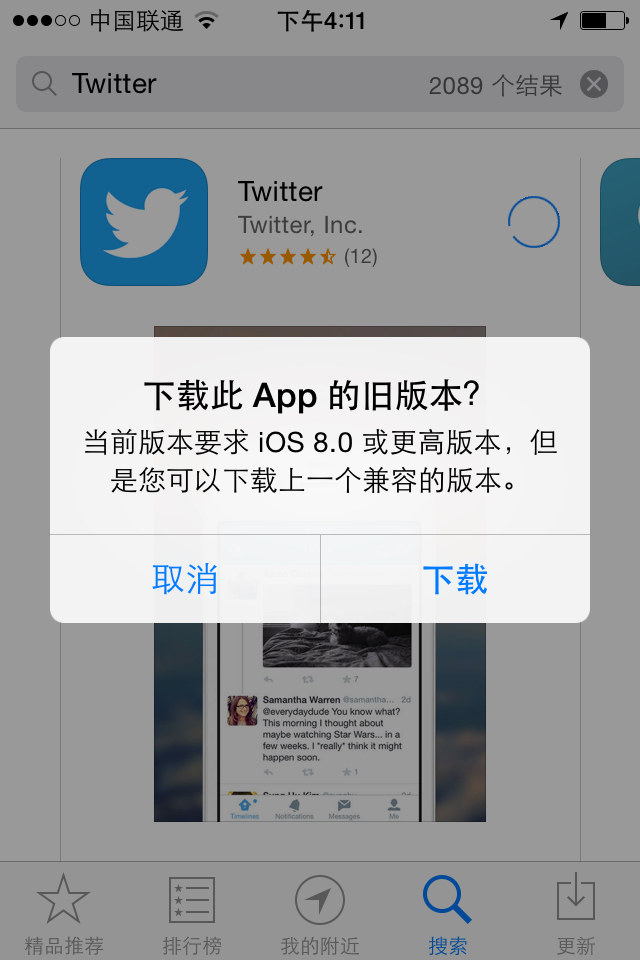Stop the Twitter download progress circle
Image resolution: width=640 pixels, height=960 pixels.
[x=533, y=222]
